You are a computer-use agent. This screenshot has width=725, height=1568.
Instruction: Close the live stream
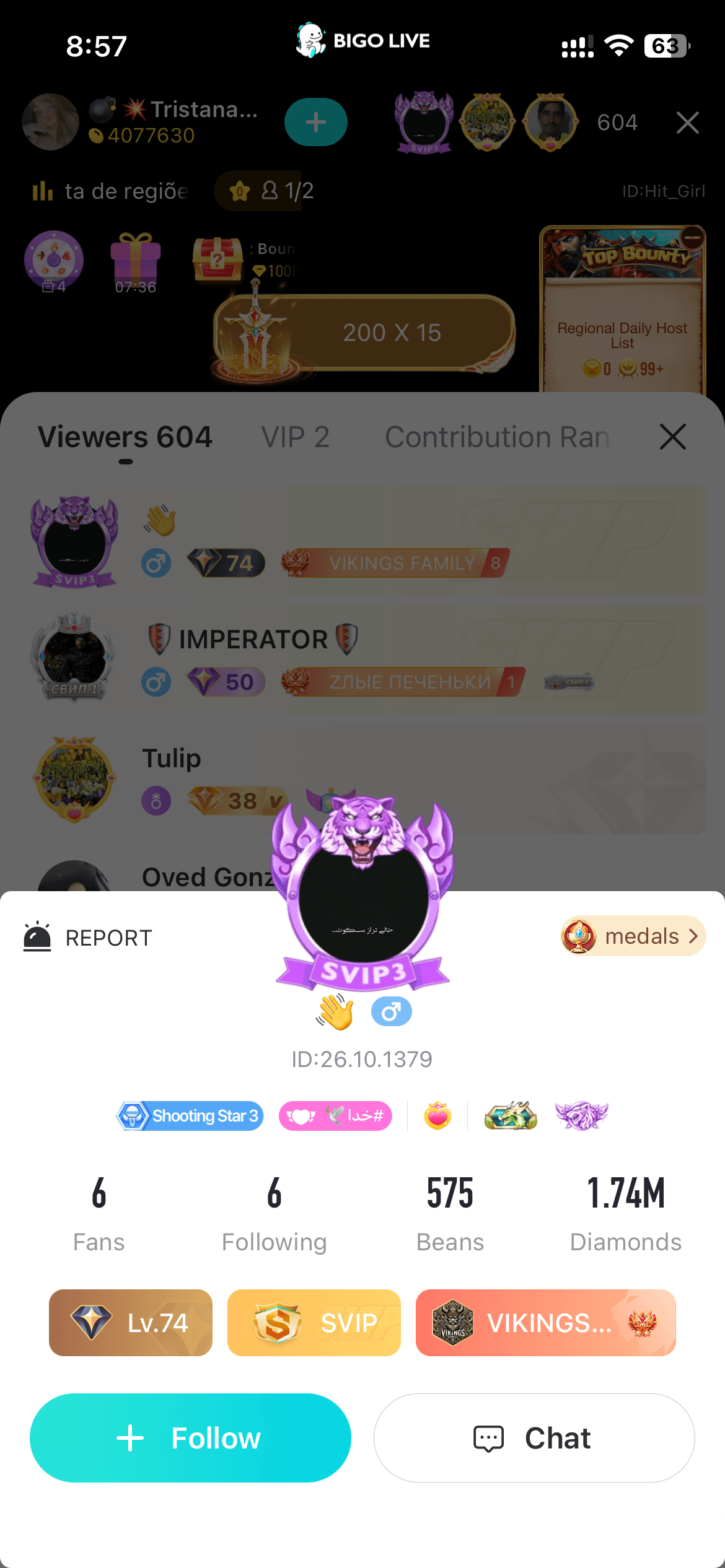687,123
